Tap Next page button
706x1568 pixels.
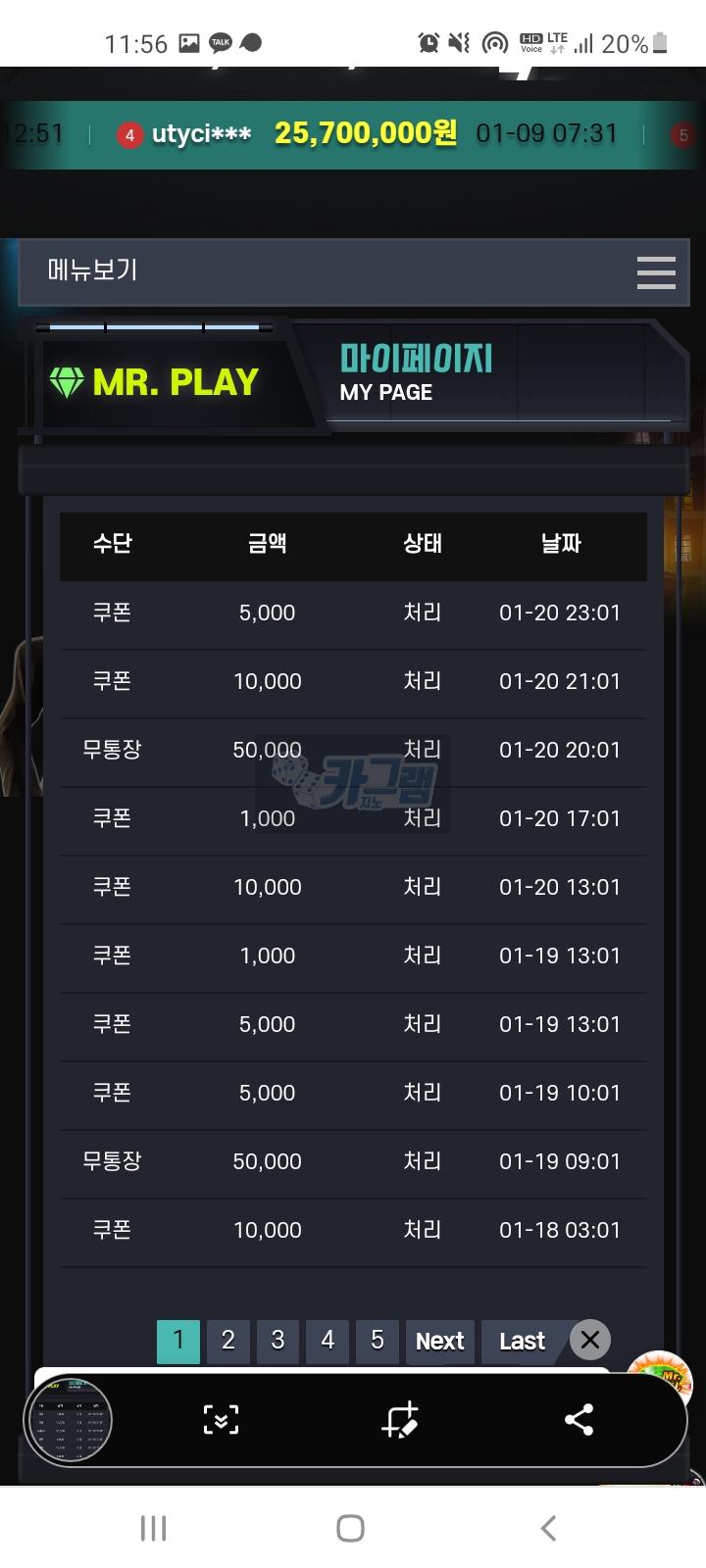click(x=439, y=1341)
